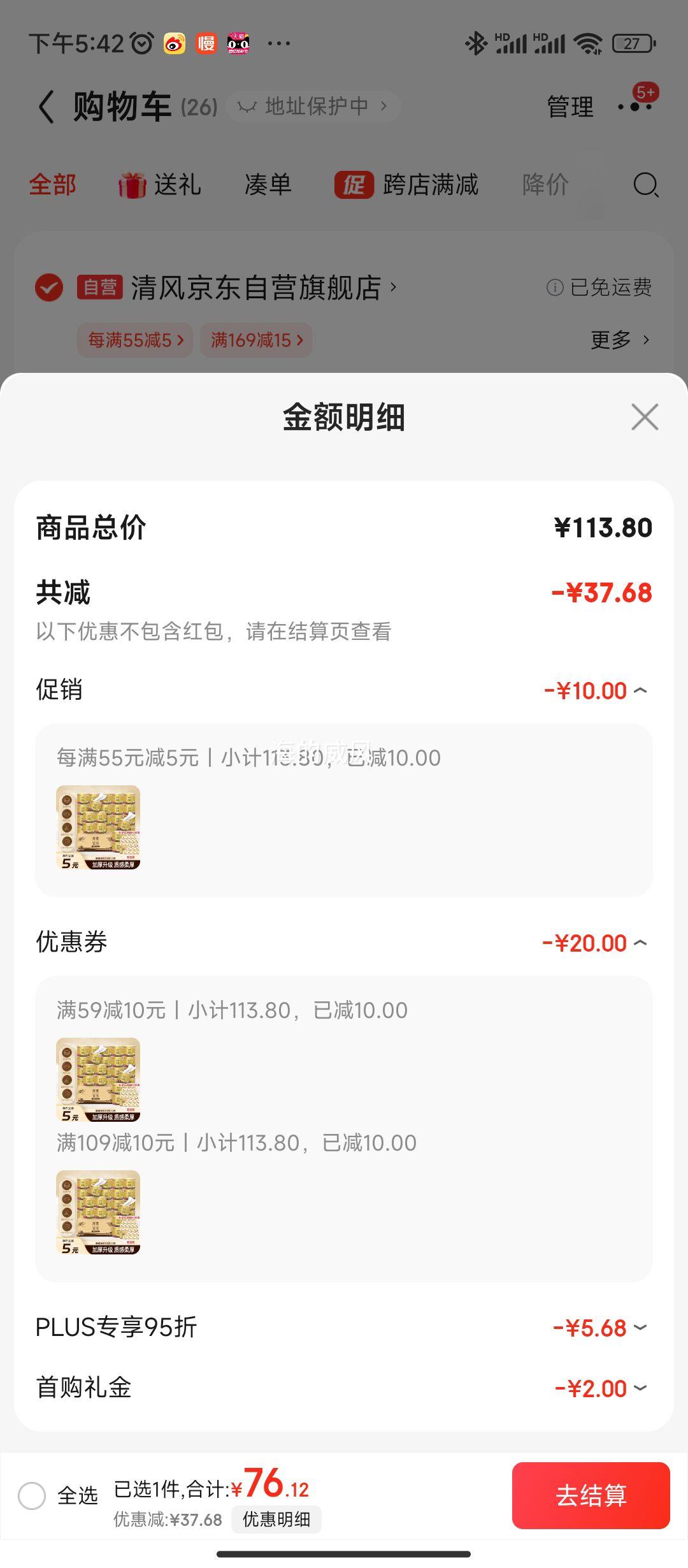Tap the red 促 badge icon
688x1568 pixels.
(x=354, y=185)
